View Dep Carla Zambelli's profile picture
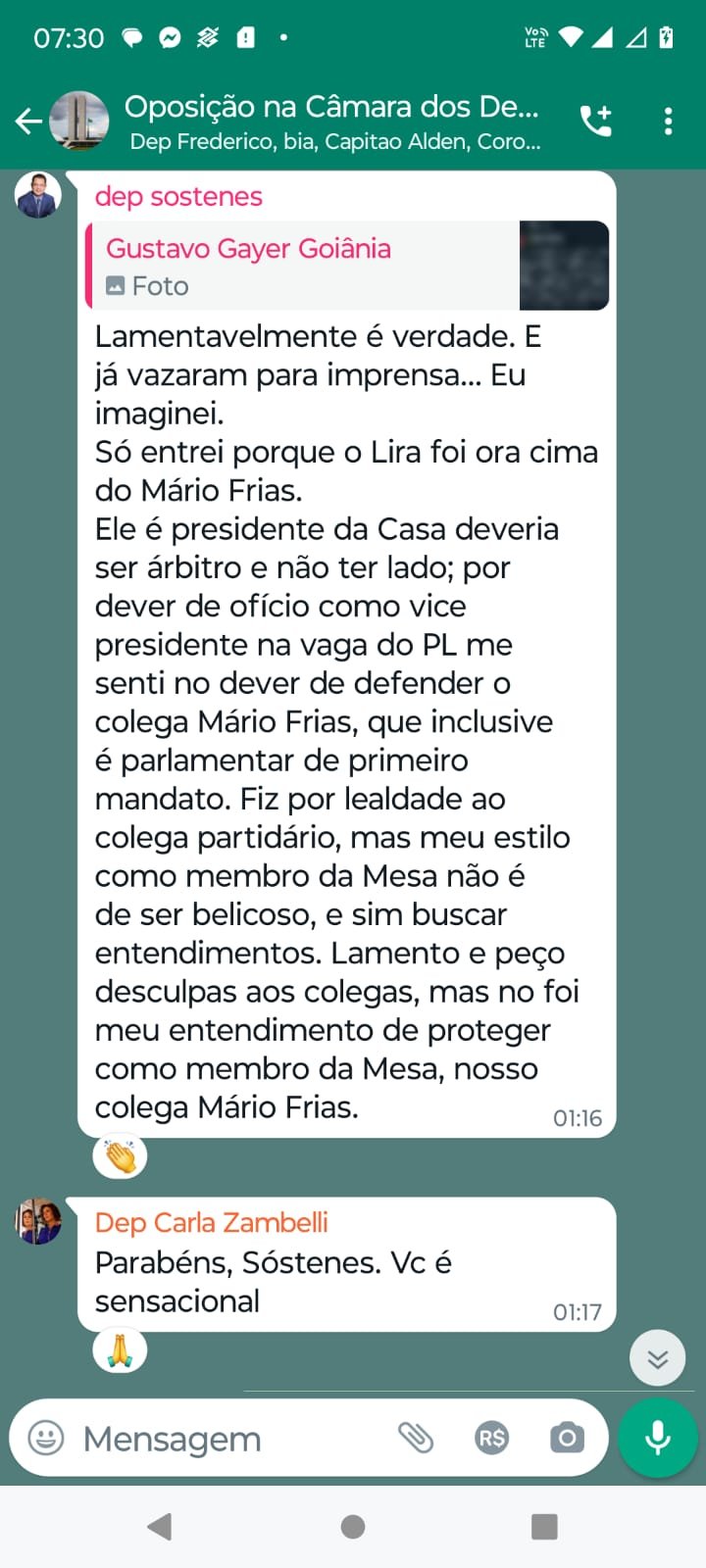 (38, 1222)
